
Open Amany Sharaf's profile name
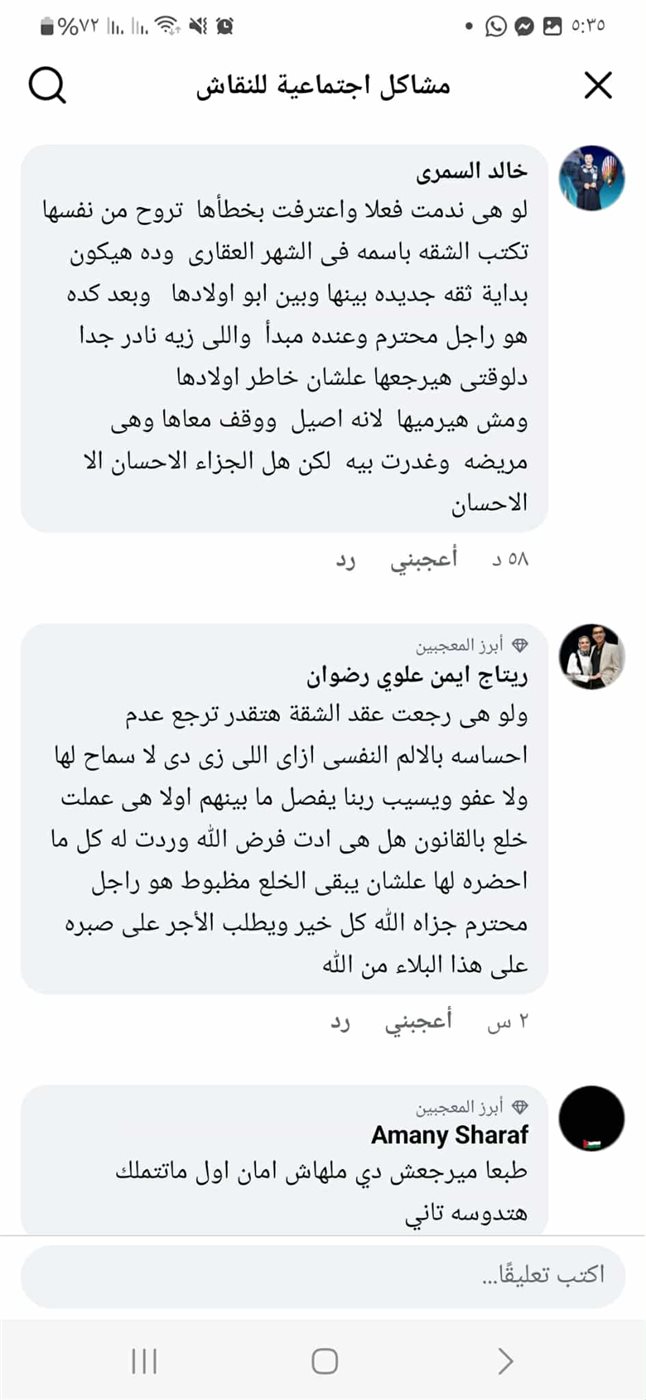(x=450, y=1135)
